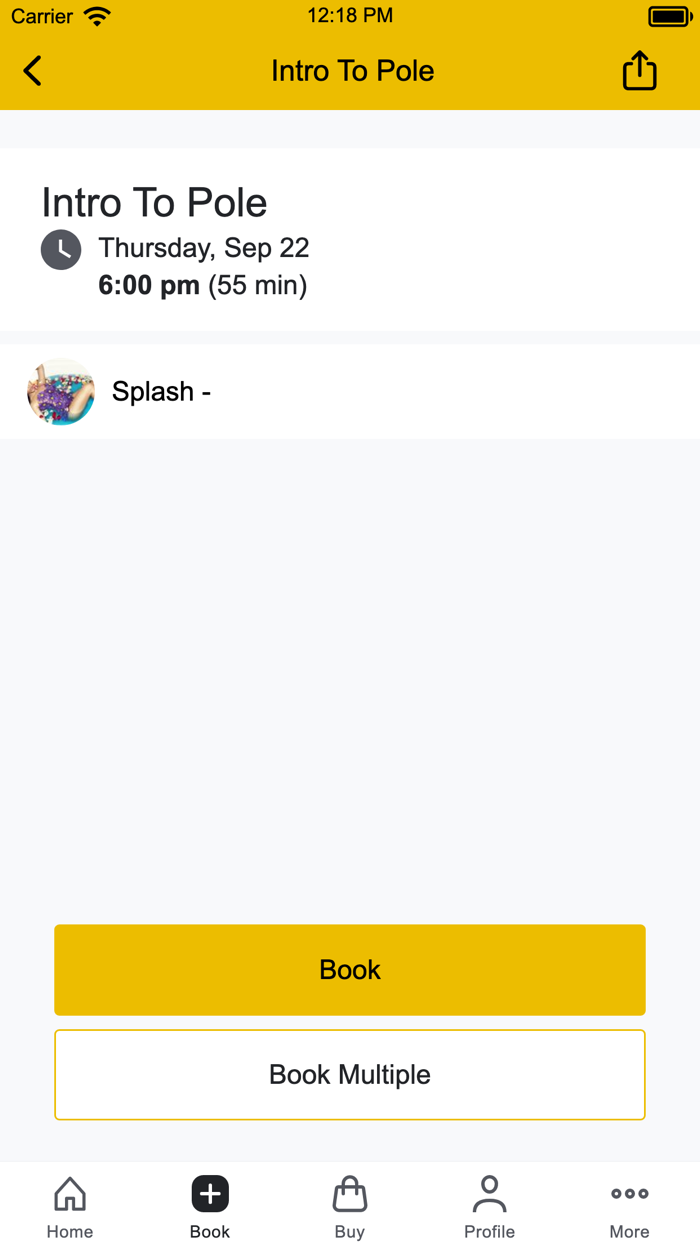700x1244 pixels.
Task: Tap the yellow Book button
Action: click(350, 970)
